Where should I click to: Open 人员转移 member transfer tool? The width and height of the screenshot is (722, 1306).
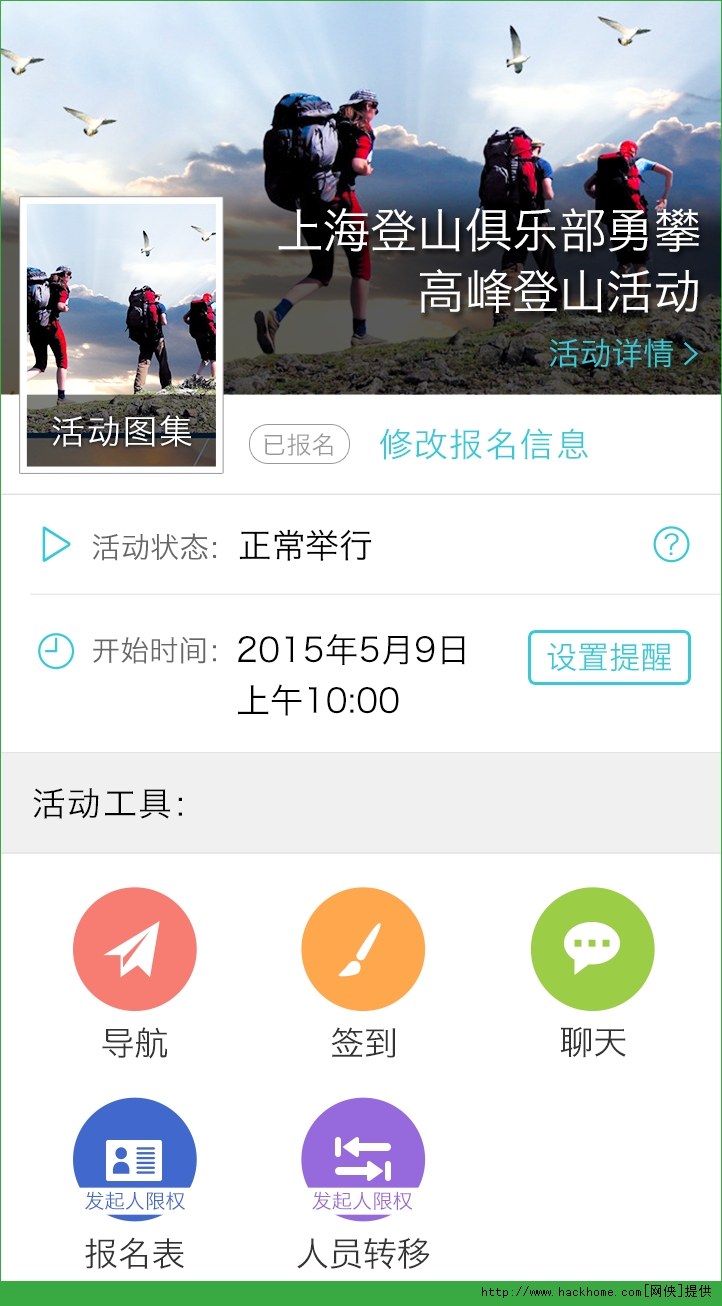click(x=363, y=1160)
